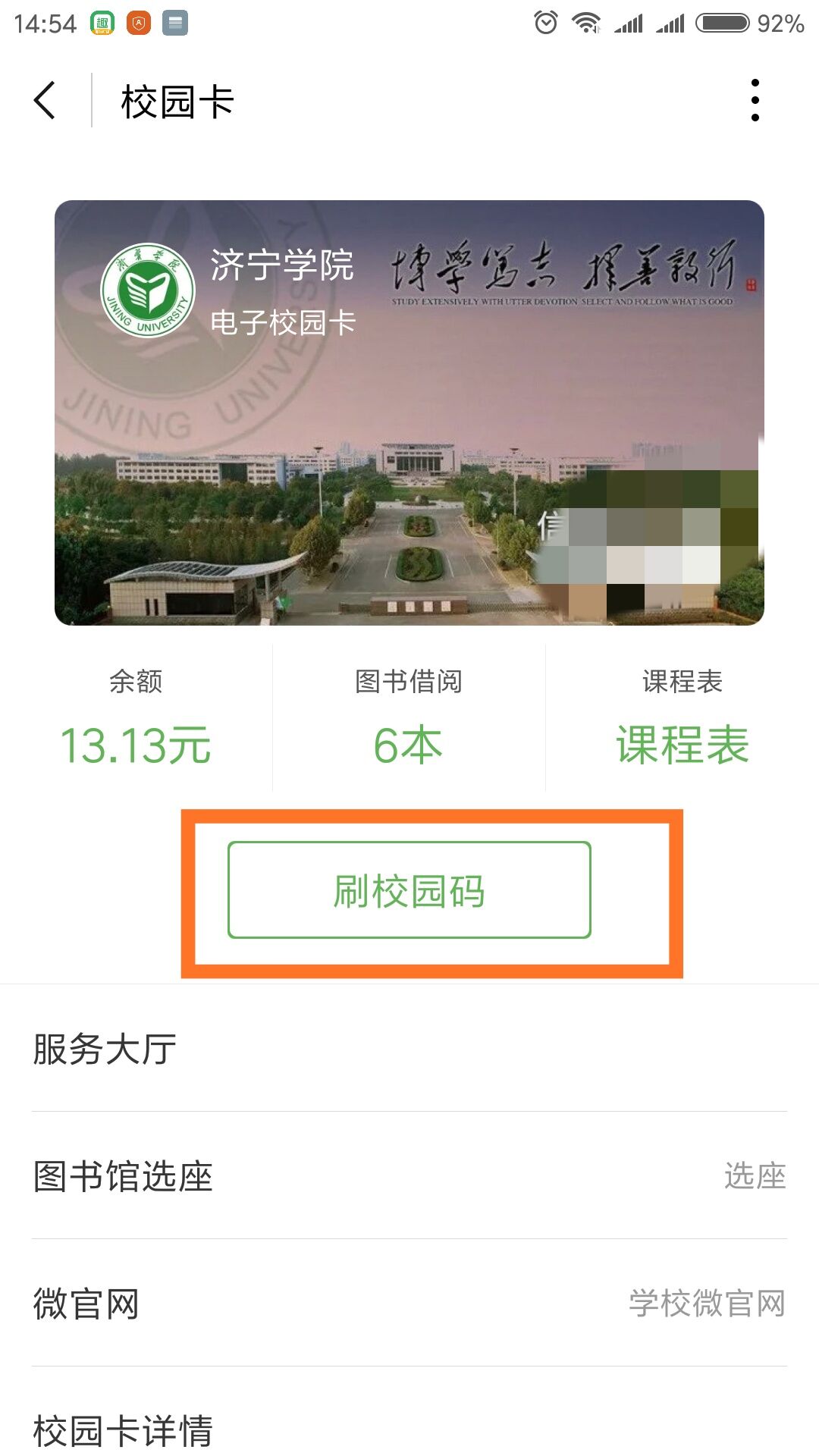Open the three-dot overflow menu
Screen dimensions: 819x1456
[x=755, y=101]
